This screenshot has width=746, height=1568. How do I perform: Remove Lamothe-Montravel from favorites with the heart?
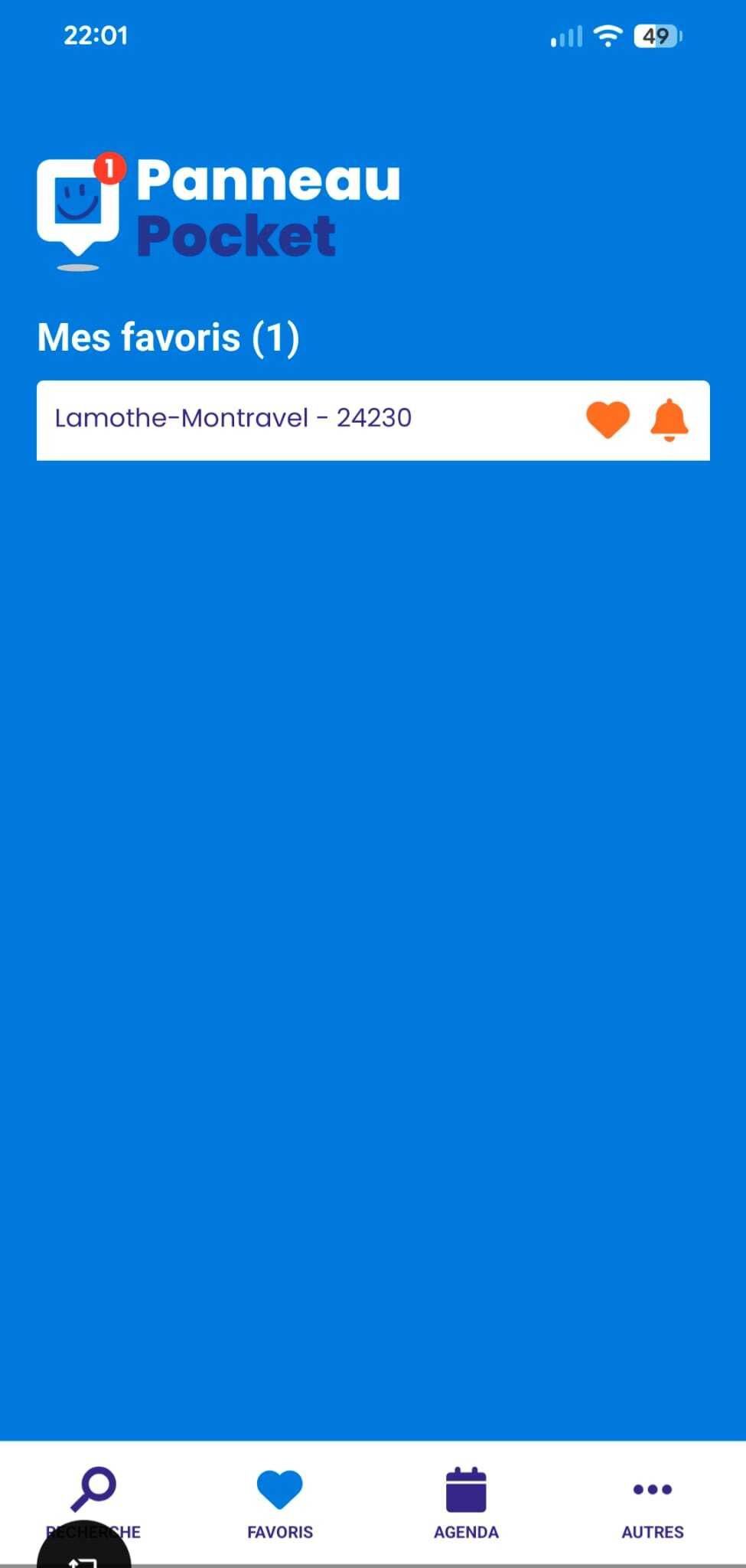(608, 420)
